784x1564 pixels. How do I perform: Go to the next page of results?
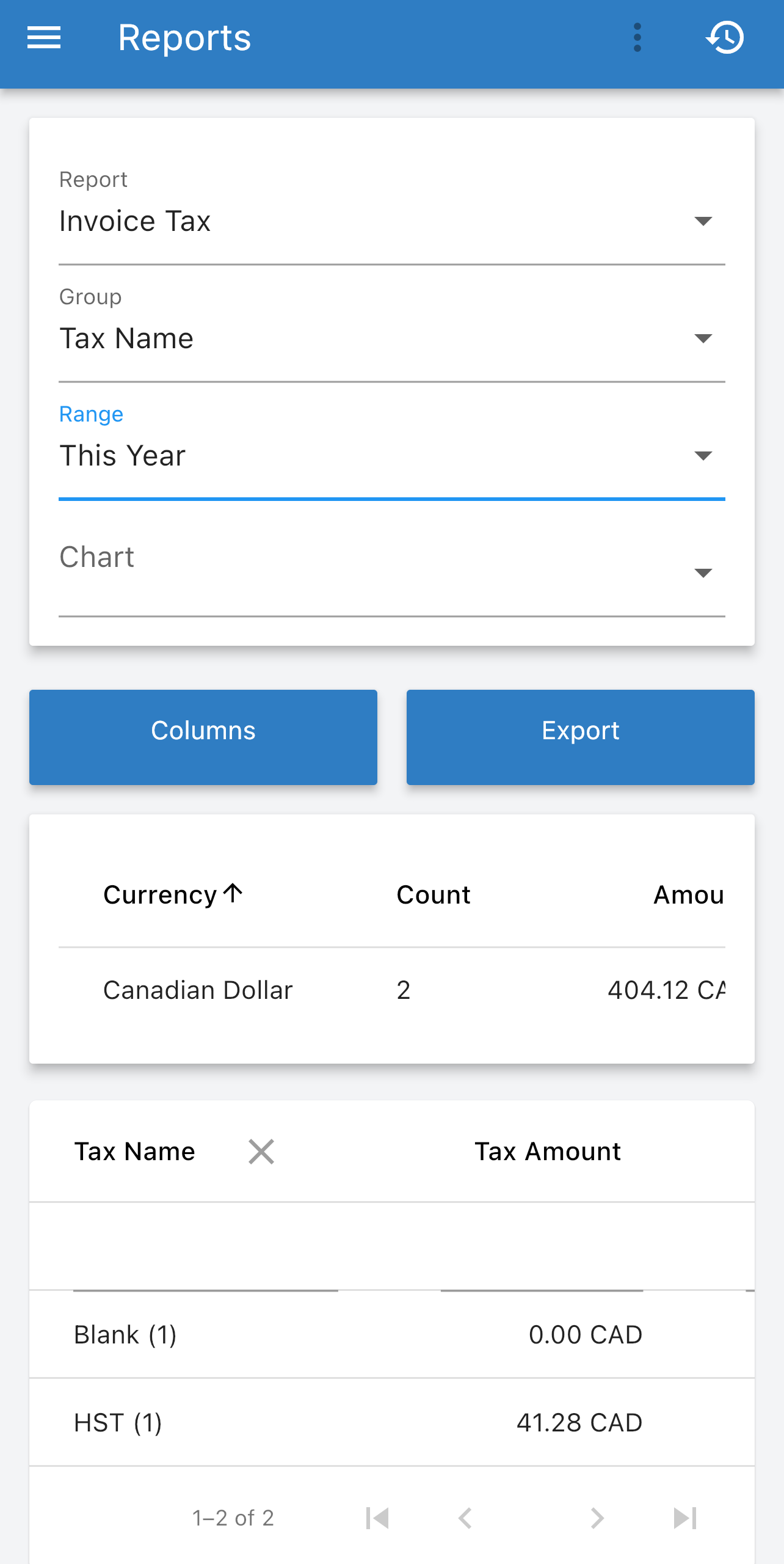tap(597, 1518)
